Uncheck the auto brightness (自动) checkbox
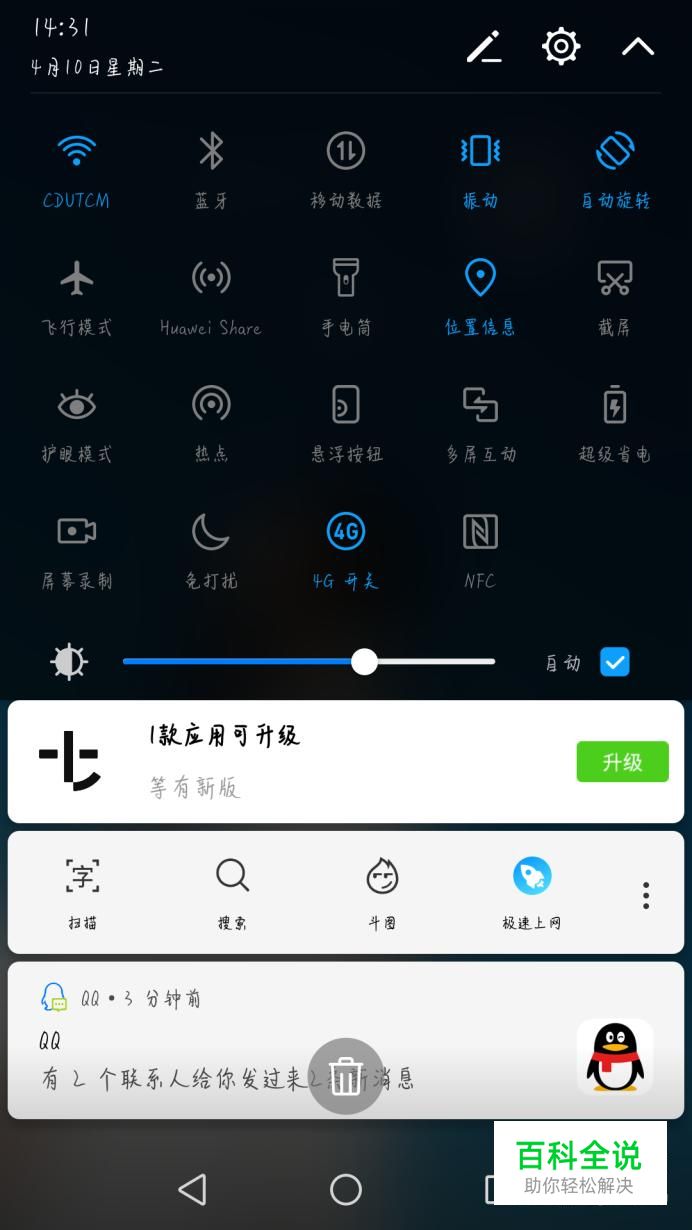This screenshot has height=1230, width=692. (614, 662)
